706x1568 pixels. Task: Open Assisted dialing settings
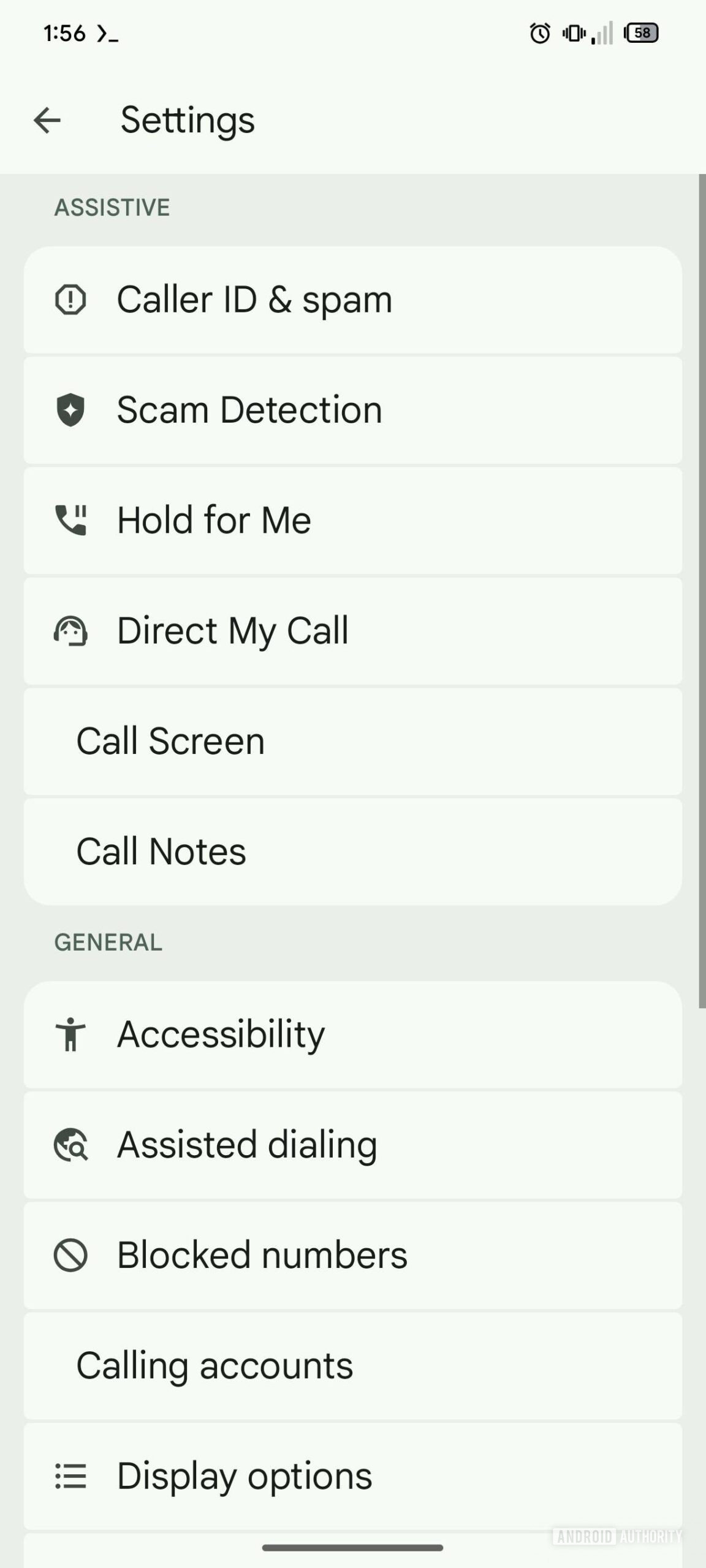click(352, 1145)
